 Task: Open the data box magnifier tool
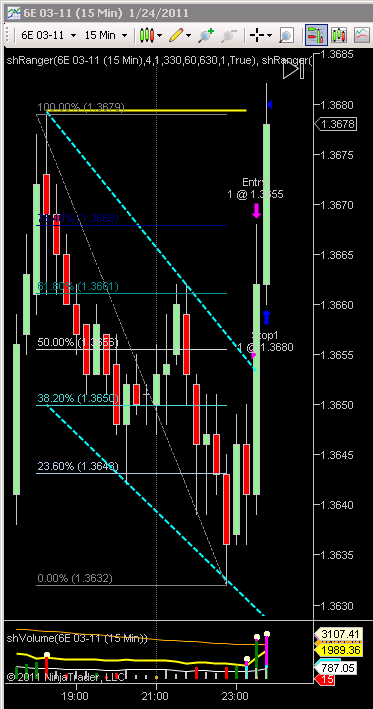[286, 35]
